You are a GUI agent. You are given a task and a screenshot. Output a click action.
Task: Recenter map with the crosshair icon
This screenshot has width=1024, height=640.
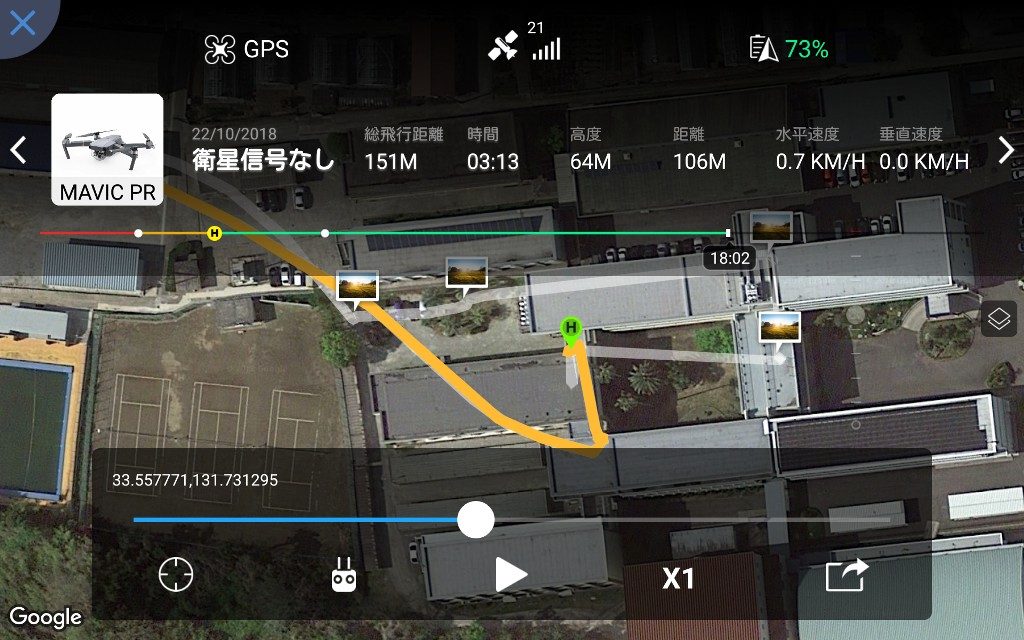[x=176, y=576]
